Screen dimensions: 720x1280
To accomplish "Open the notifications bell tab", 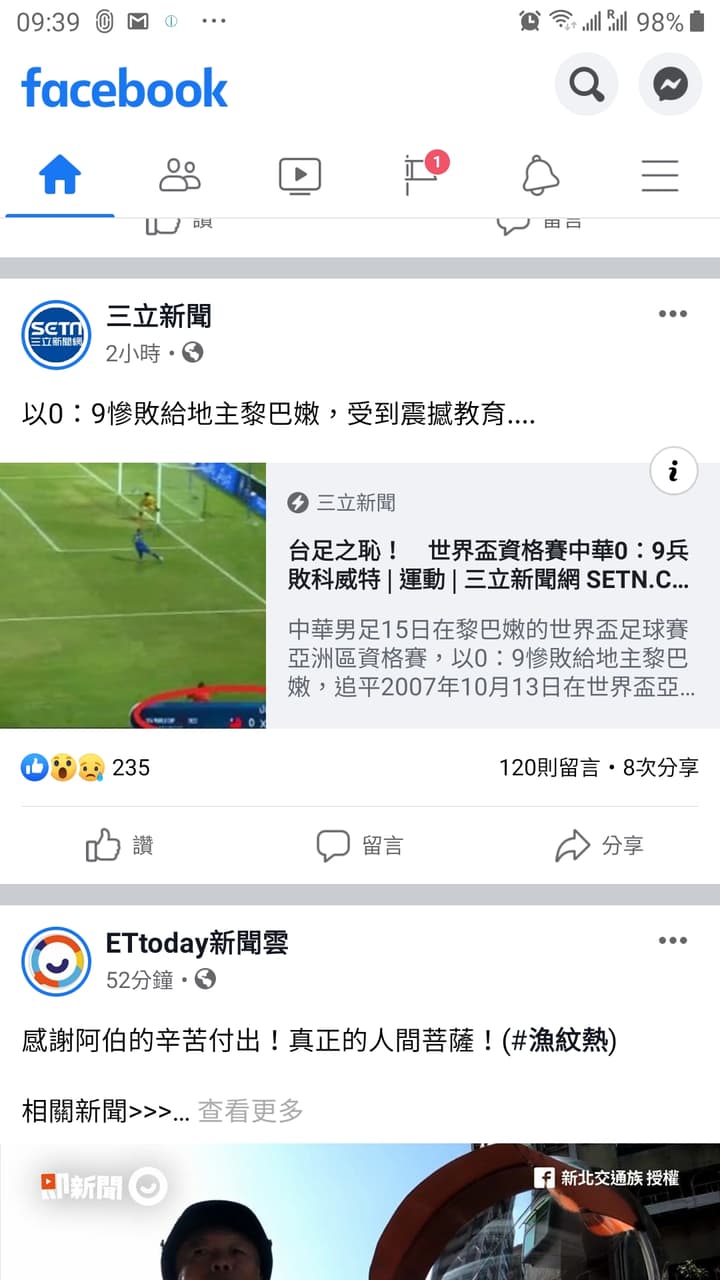I will [540, 176].
